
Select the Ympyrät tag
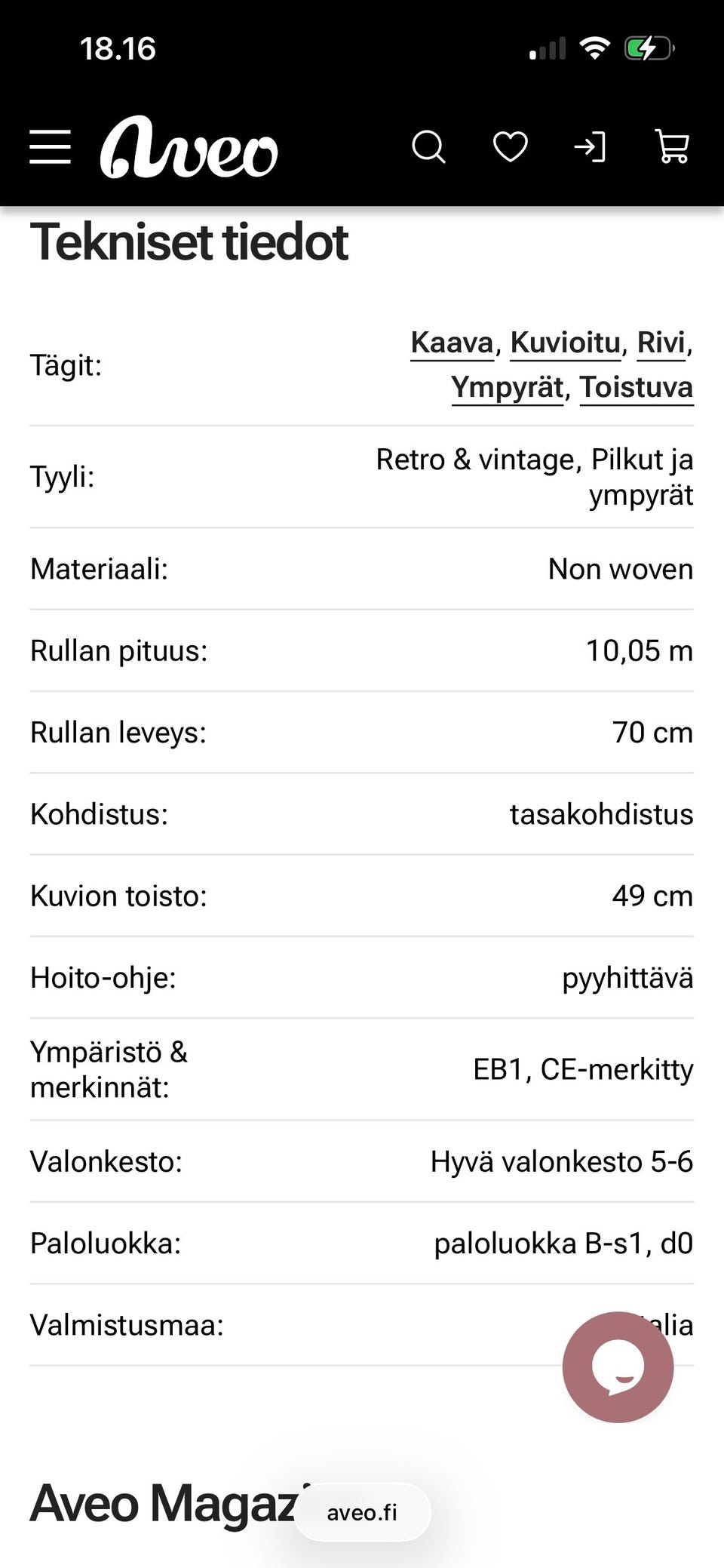coord(508,387)
